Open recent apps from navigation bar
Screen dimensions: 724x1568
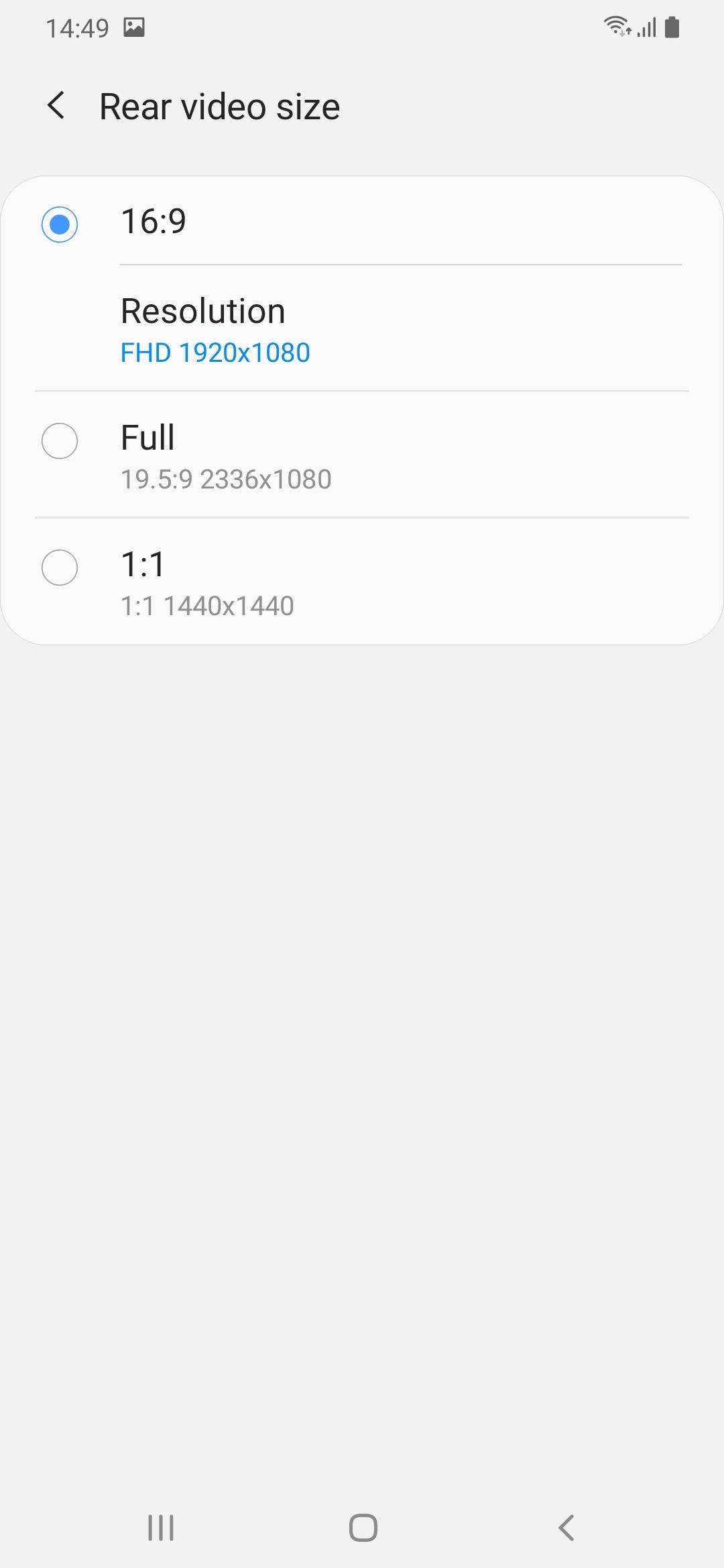click(x=161, y=1528)
